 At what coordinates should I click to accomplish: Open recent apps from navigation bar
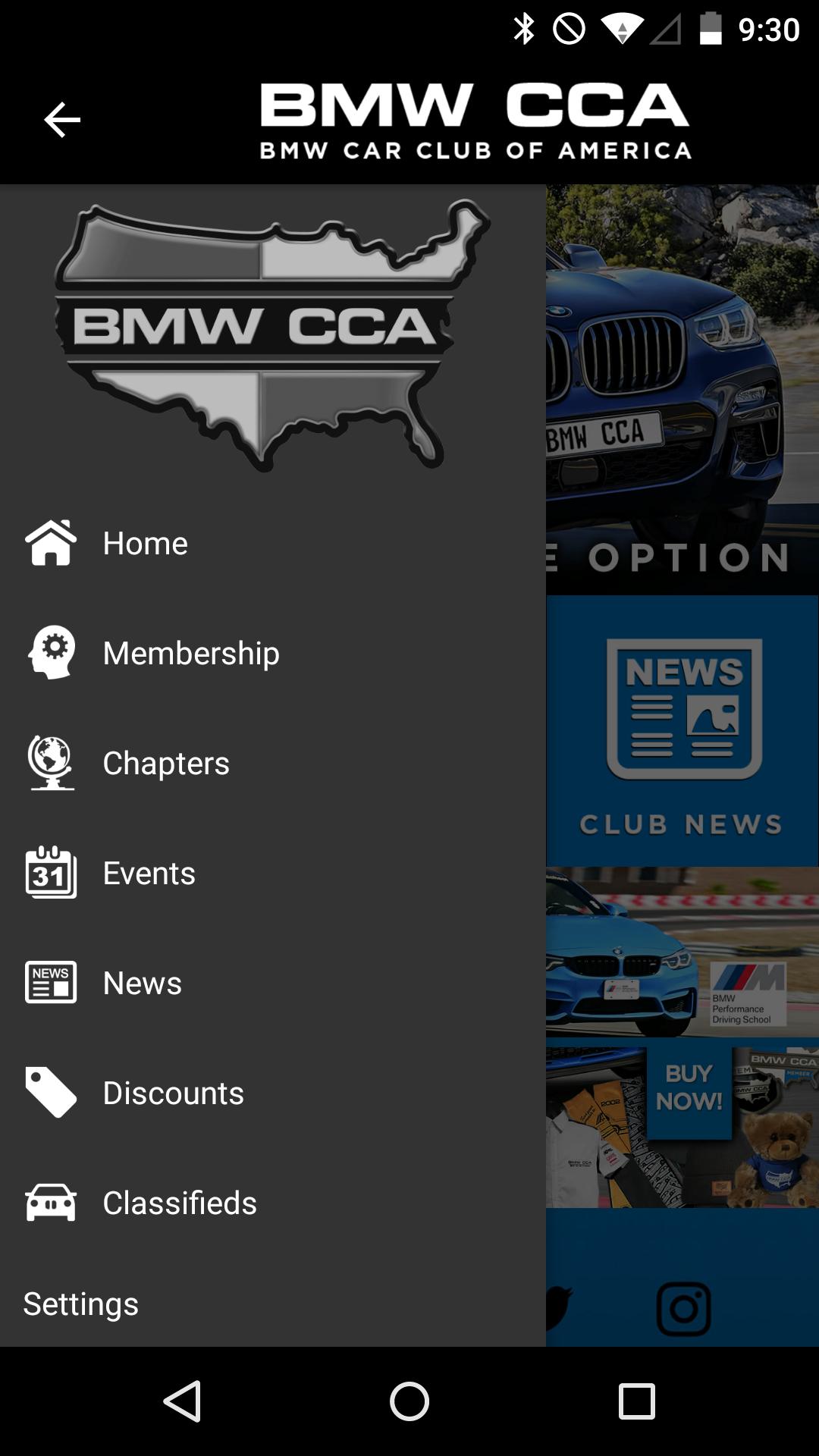coord(636,1401)
